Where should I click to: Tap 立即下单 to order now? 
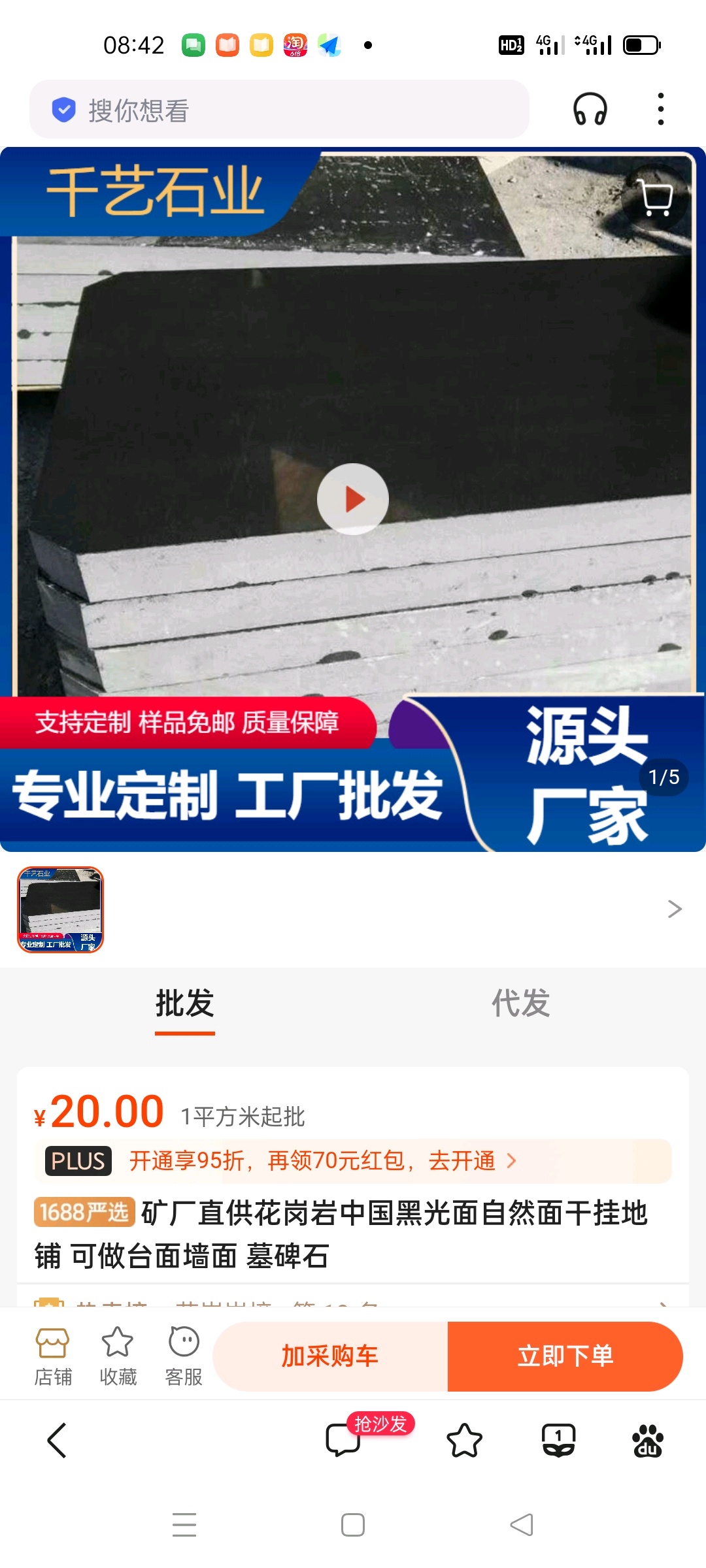pyautogui.click(x=565, y=1356)
